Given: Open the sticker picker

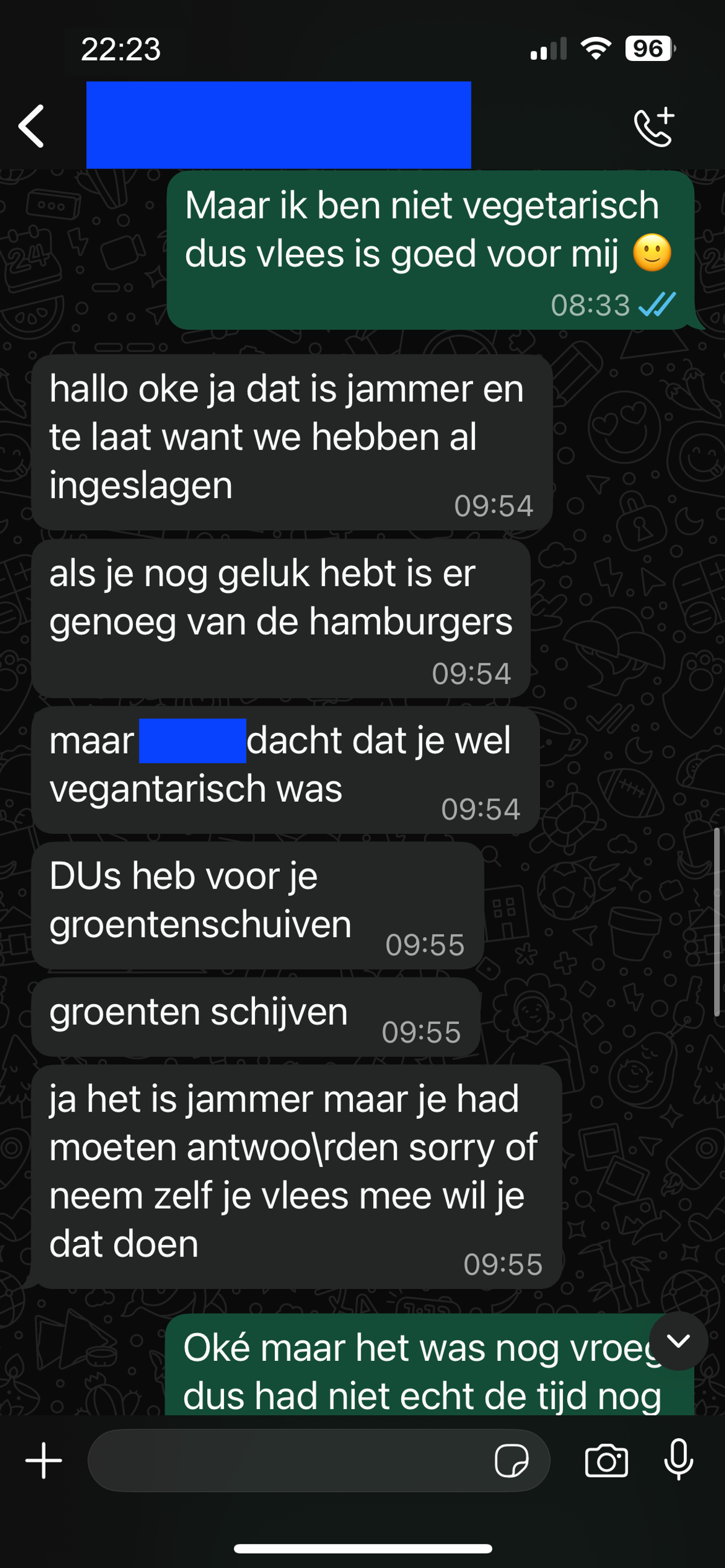Looking at the screenshot, I should point(511,1461).
